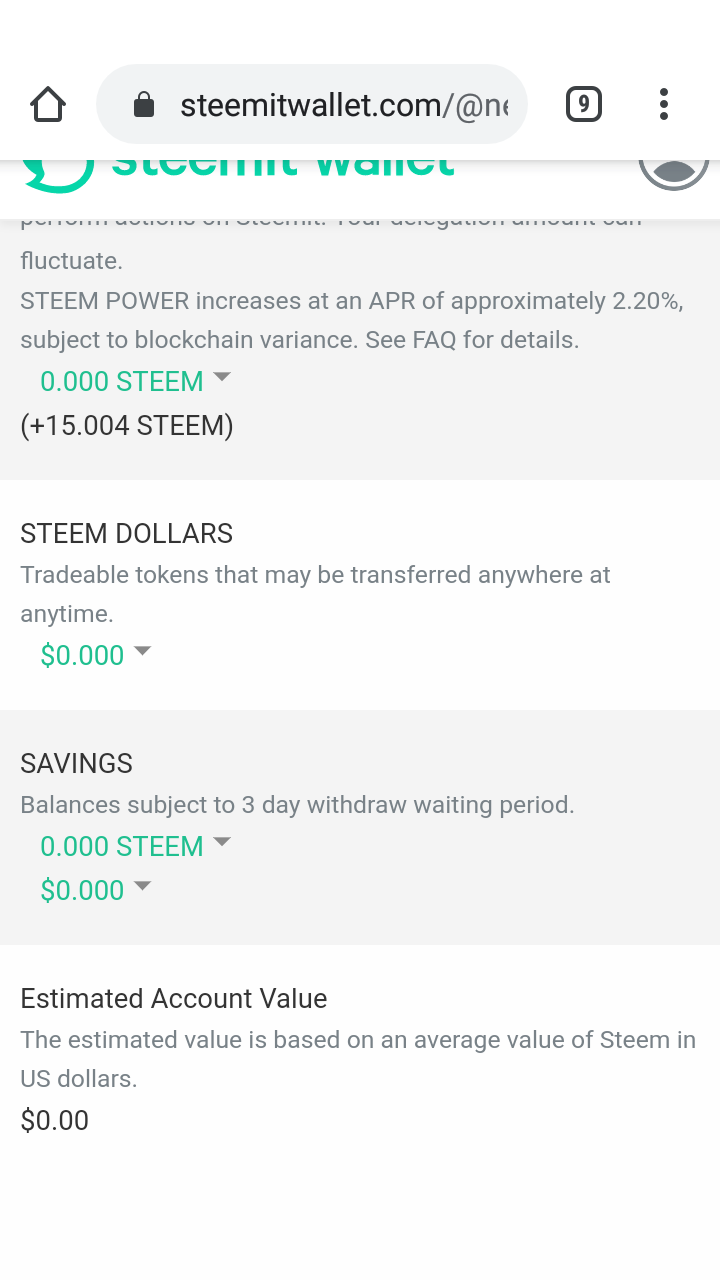Expand the Savings 0.000 STEEM dropdown

coord(135,846)
